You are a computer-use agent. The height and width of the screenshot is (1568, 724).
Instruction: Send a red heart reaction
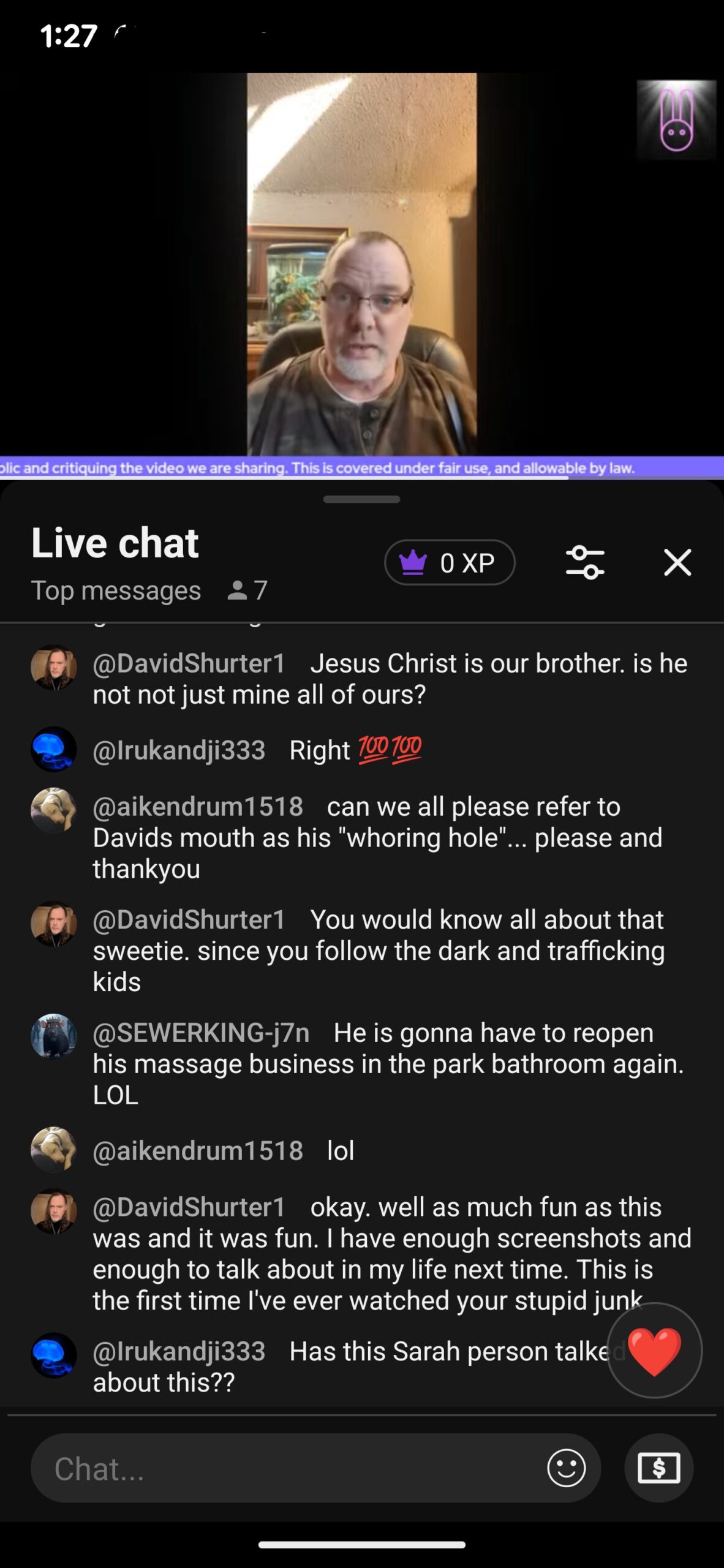[x=654, y=1351]
